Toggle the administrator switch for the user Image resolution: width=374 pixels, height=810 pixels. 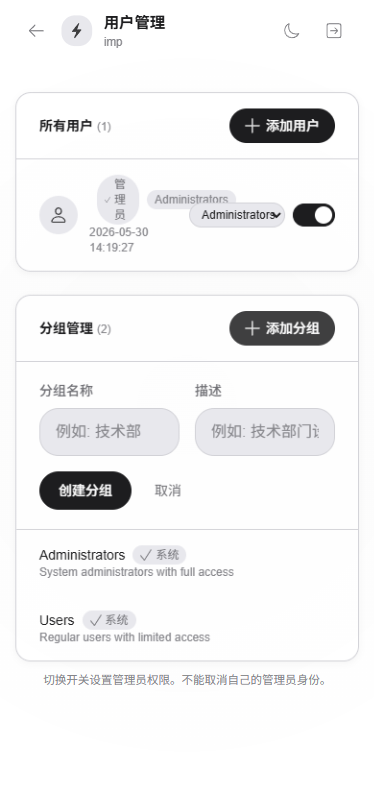pyautogui.click(x=314, y=215)
